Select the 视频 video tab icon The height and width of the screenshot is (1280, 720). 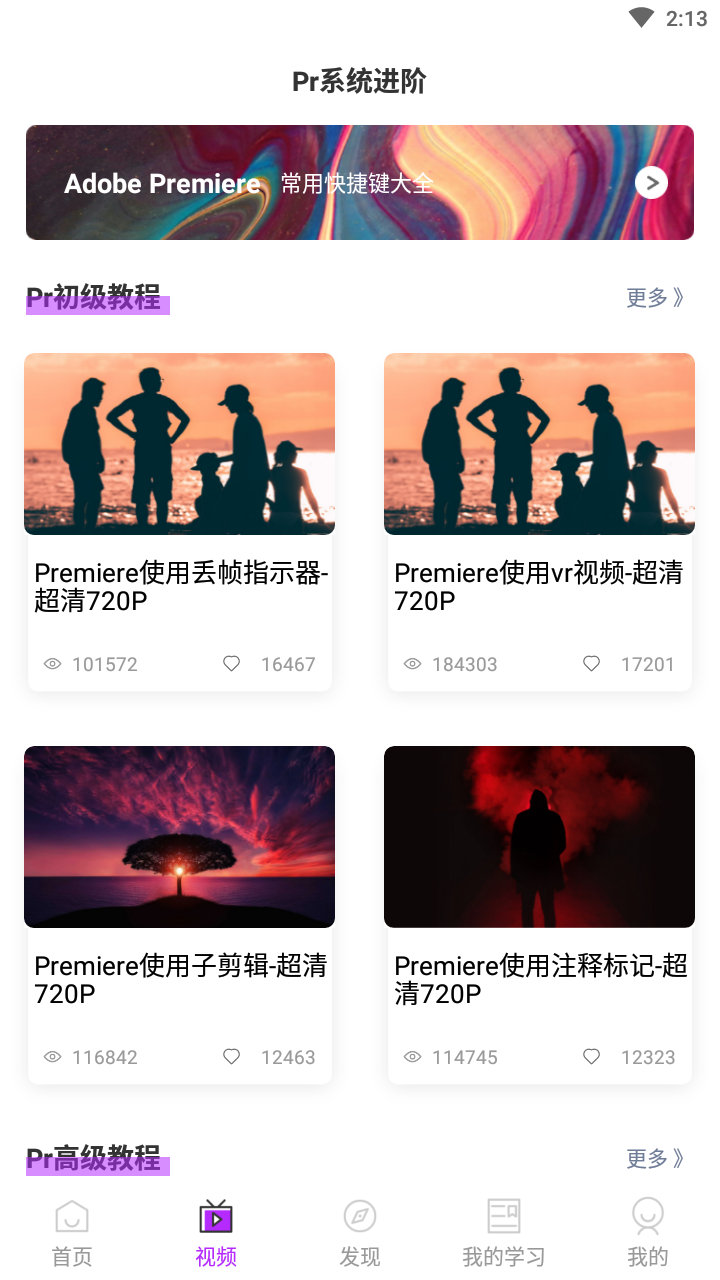(x=215, y=1215)
